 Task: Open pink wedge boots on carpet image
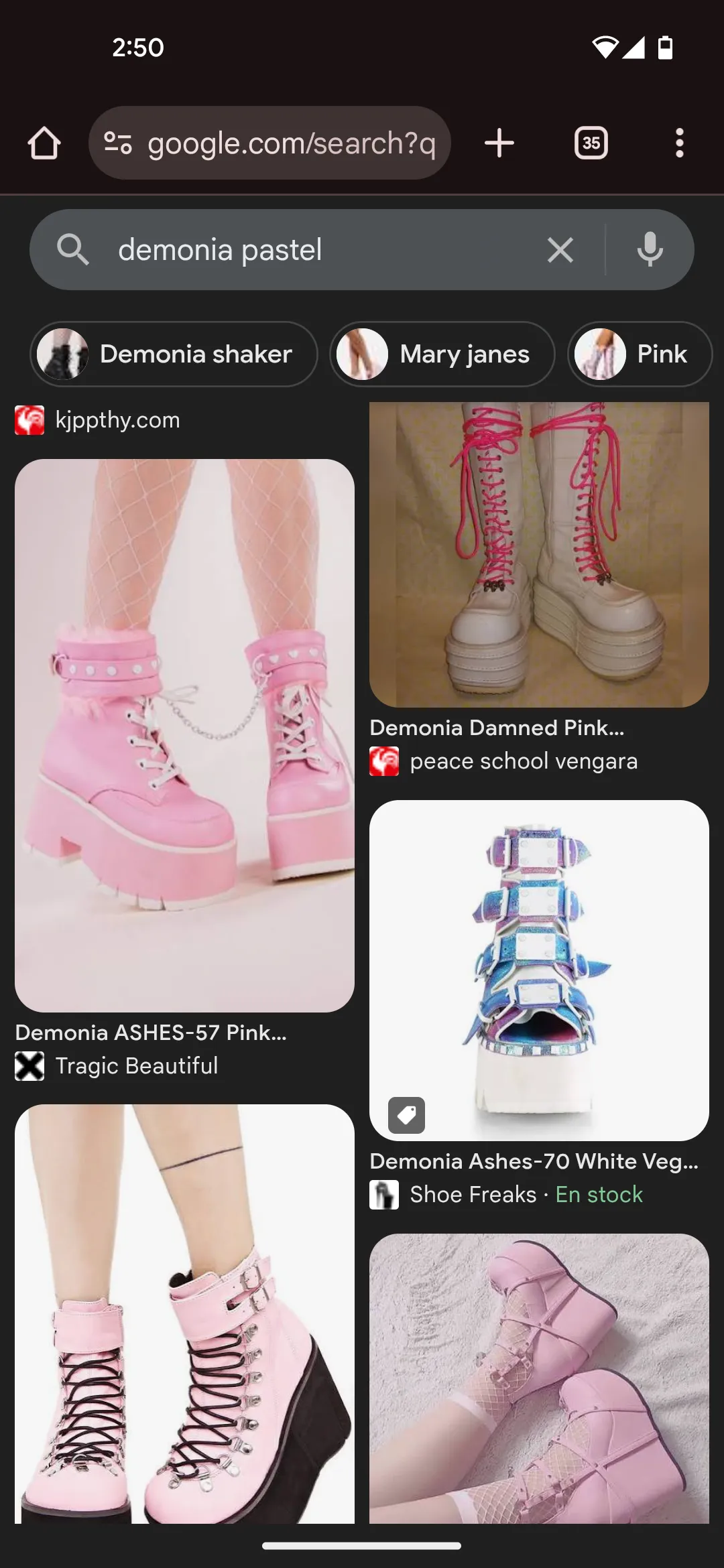[x=539, y=1378]
